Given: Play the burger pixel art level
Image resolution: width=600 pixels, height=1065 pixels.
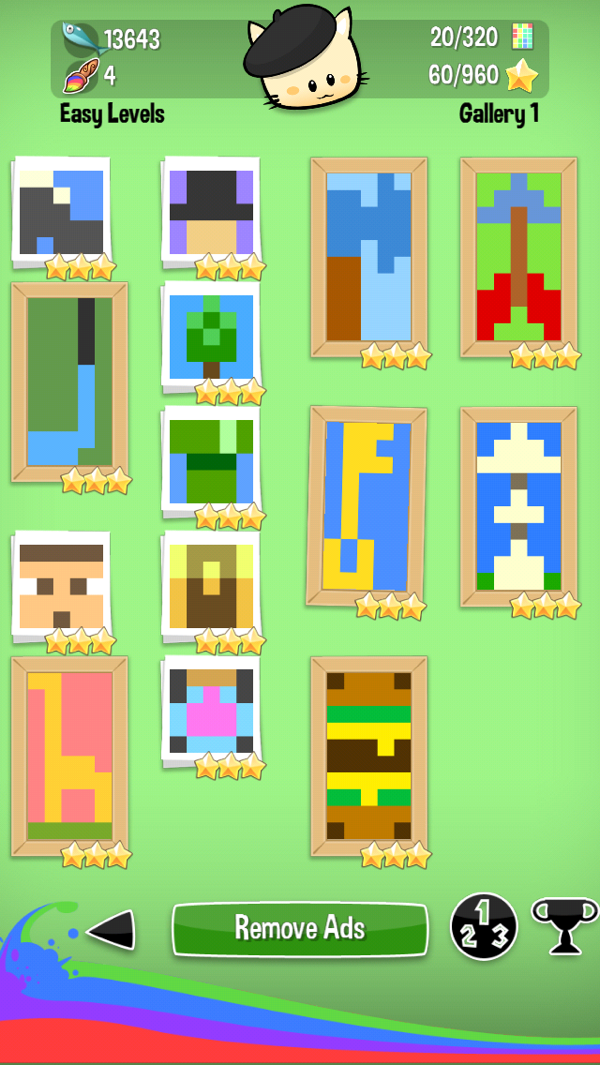Looking at the screenshot, I should click(x=368, y=755).
